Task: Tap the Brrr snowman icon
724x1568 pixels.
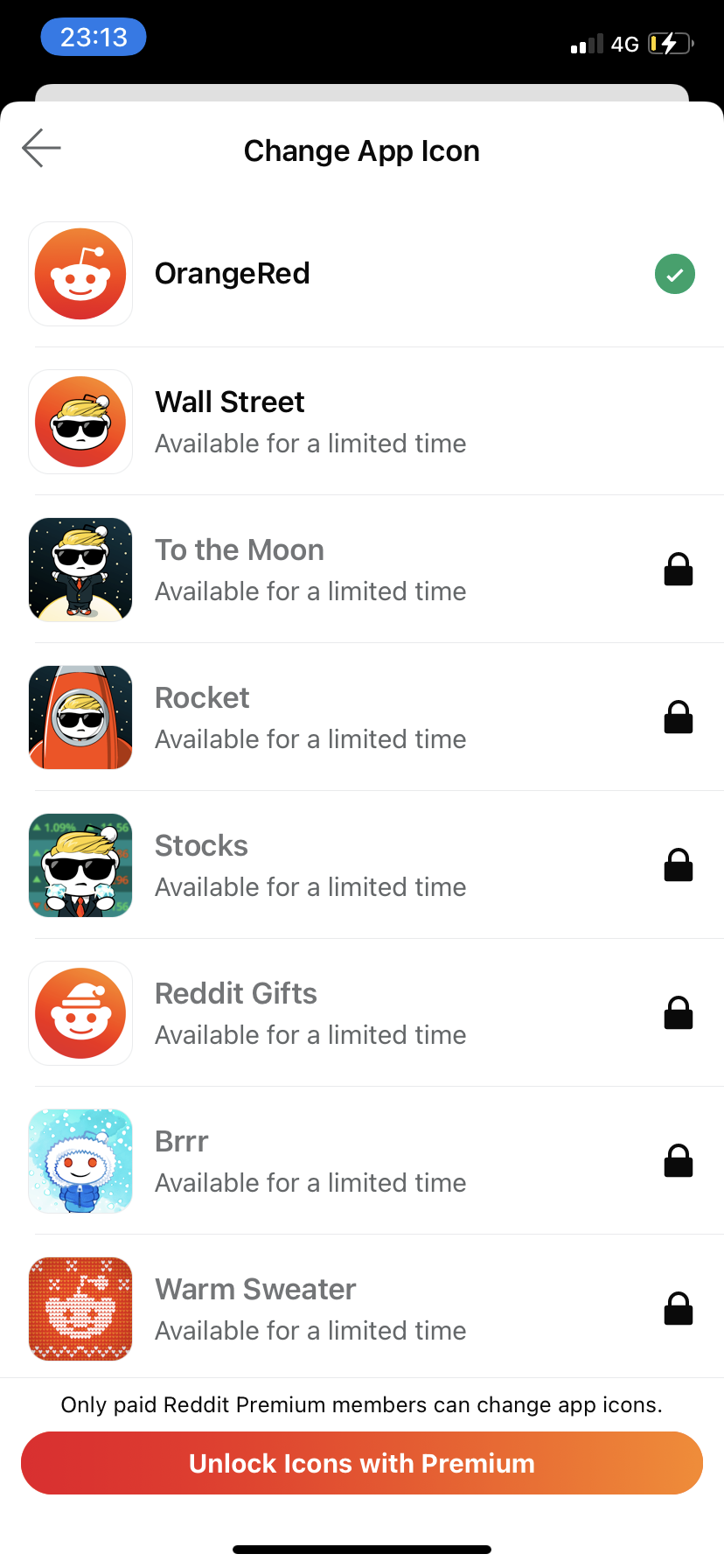Action: 80,1160
